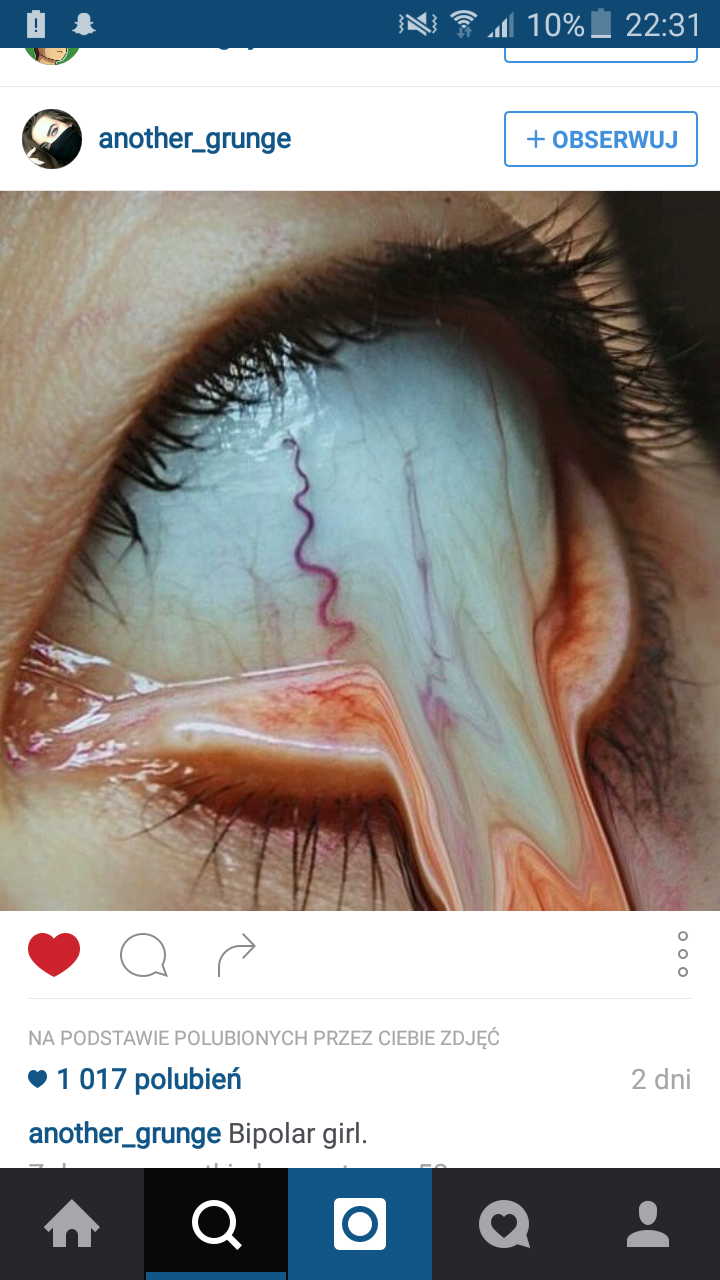The width and height of the screenshot is (720, 1280).
Task: Unlike the post with the red heart
Action: tap(54, 954)
